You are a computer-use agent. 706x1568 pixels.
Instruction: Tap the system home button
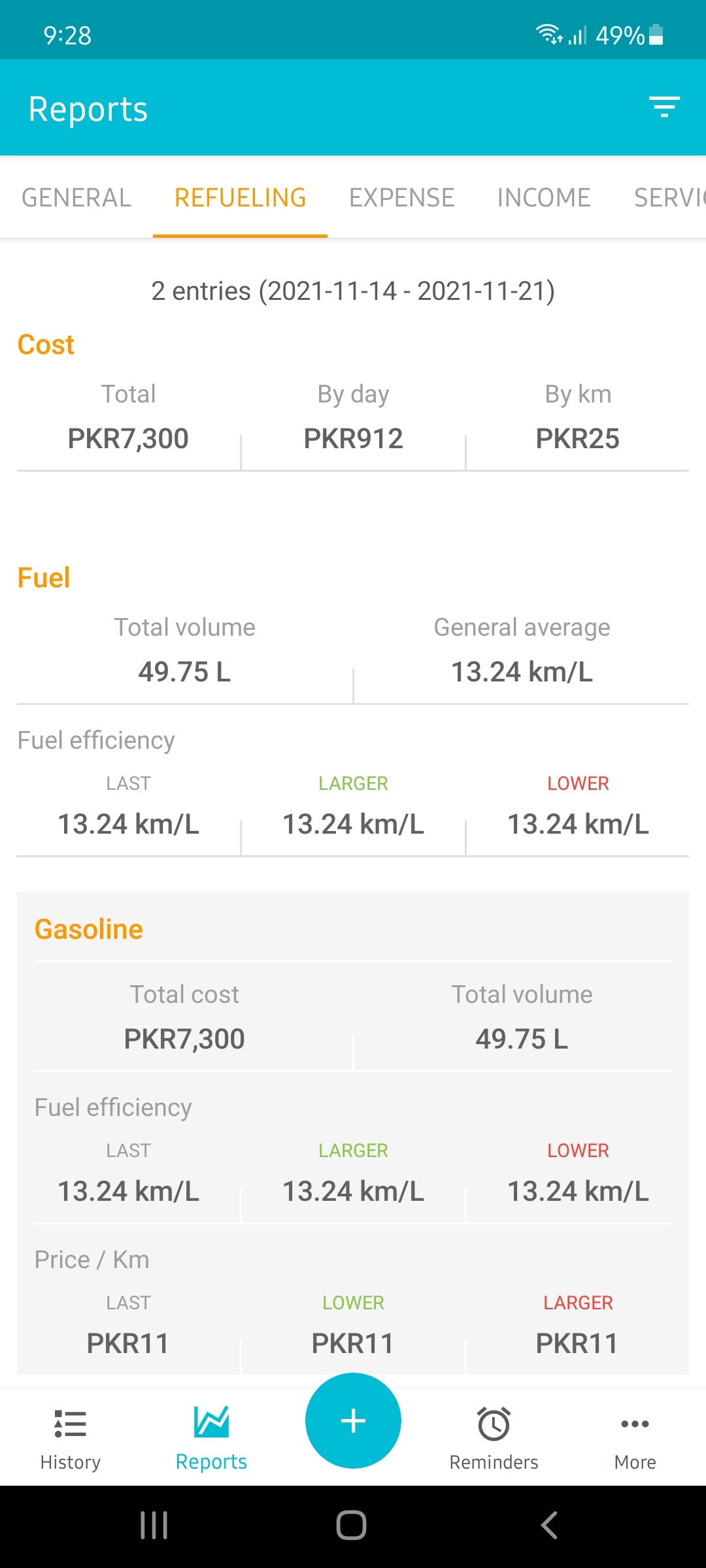(352, 1526)
